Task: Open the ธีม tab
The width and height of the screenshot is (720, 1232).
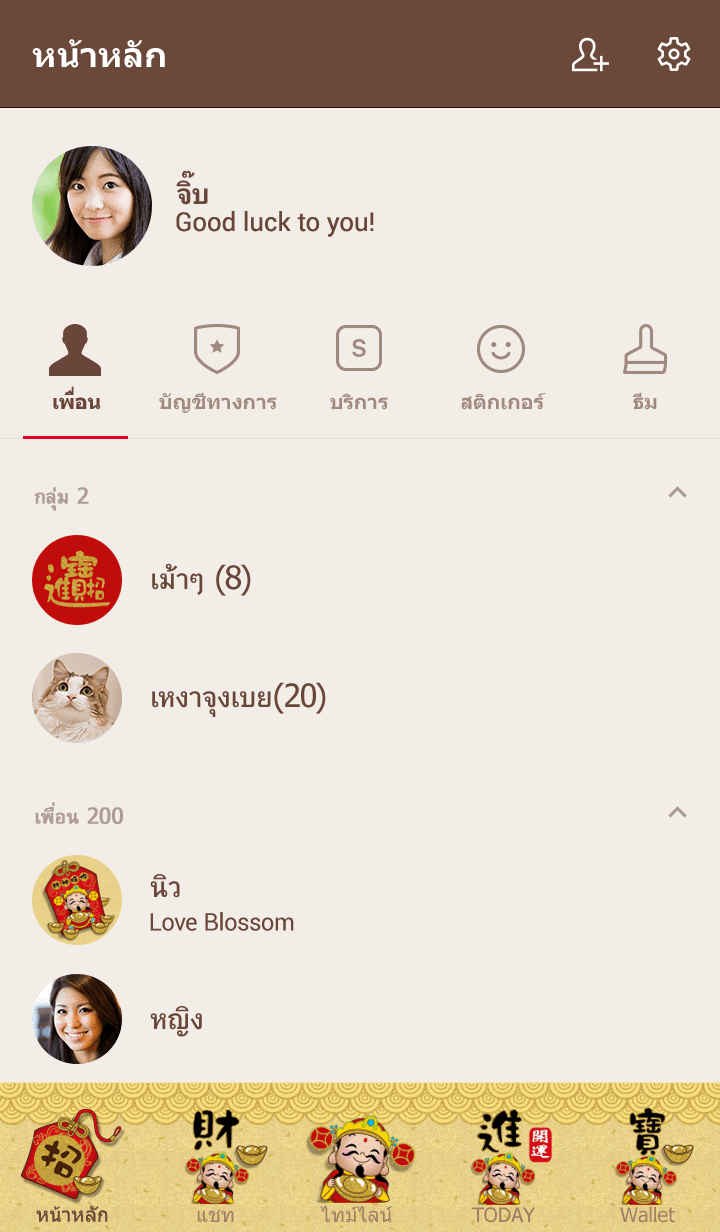Action: [645, 370]
